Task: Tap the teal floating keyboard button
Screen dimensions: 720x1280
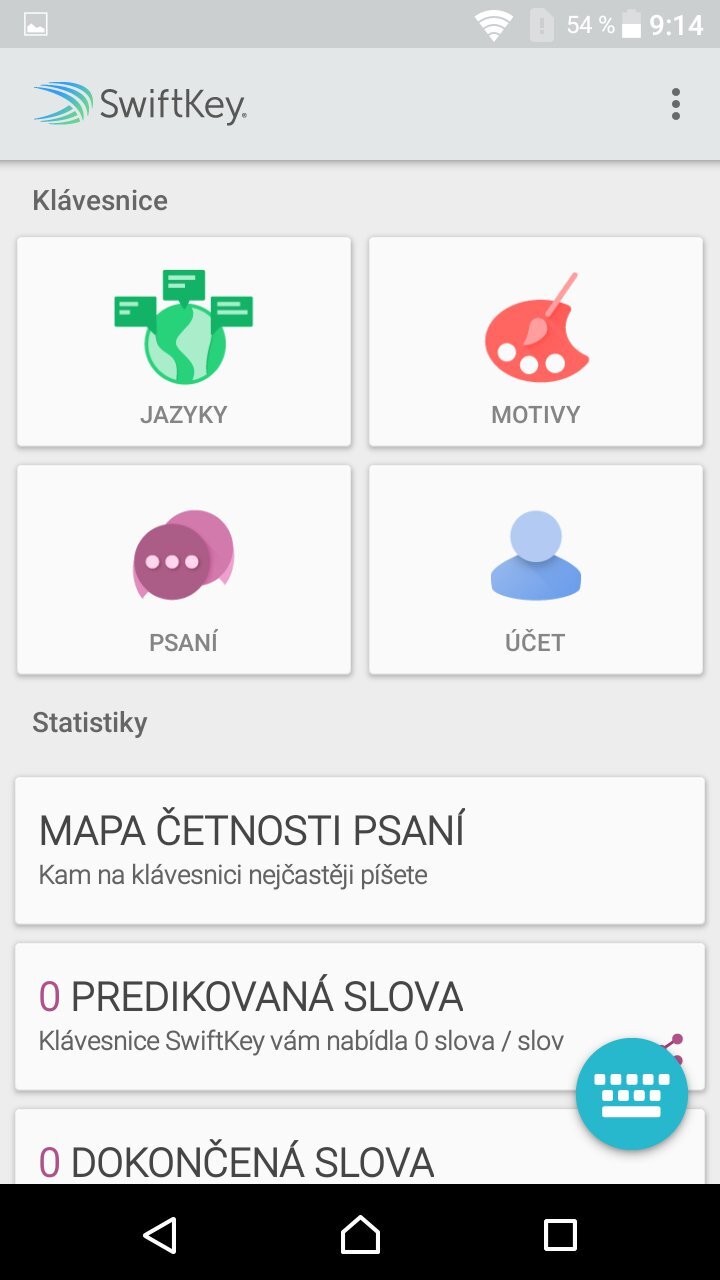Action: pos(631,1092)
